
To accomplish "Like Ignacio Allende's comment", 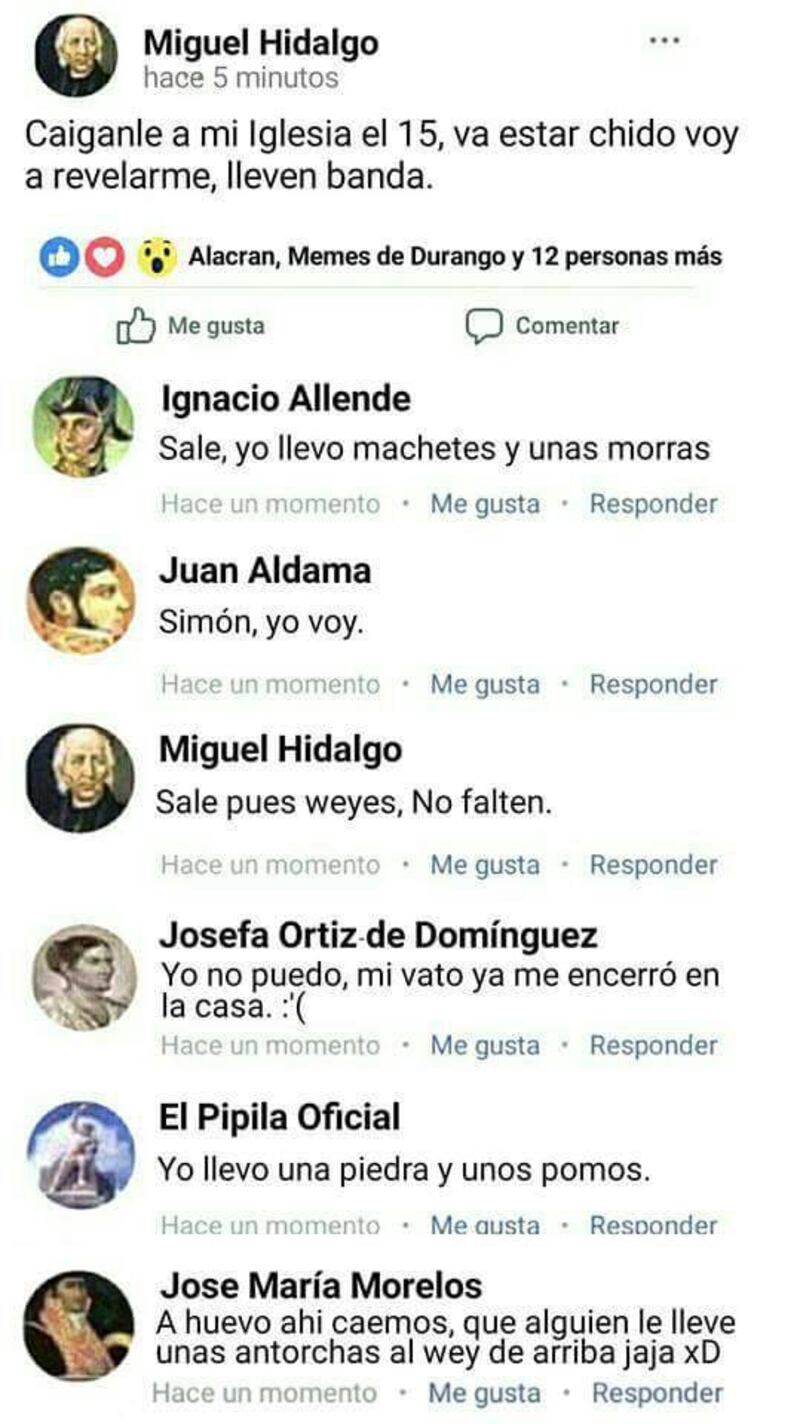I will tap(485, 504).
